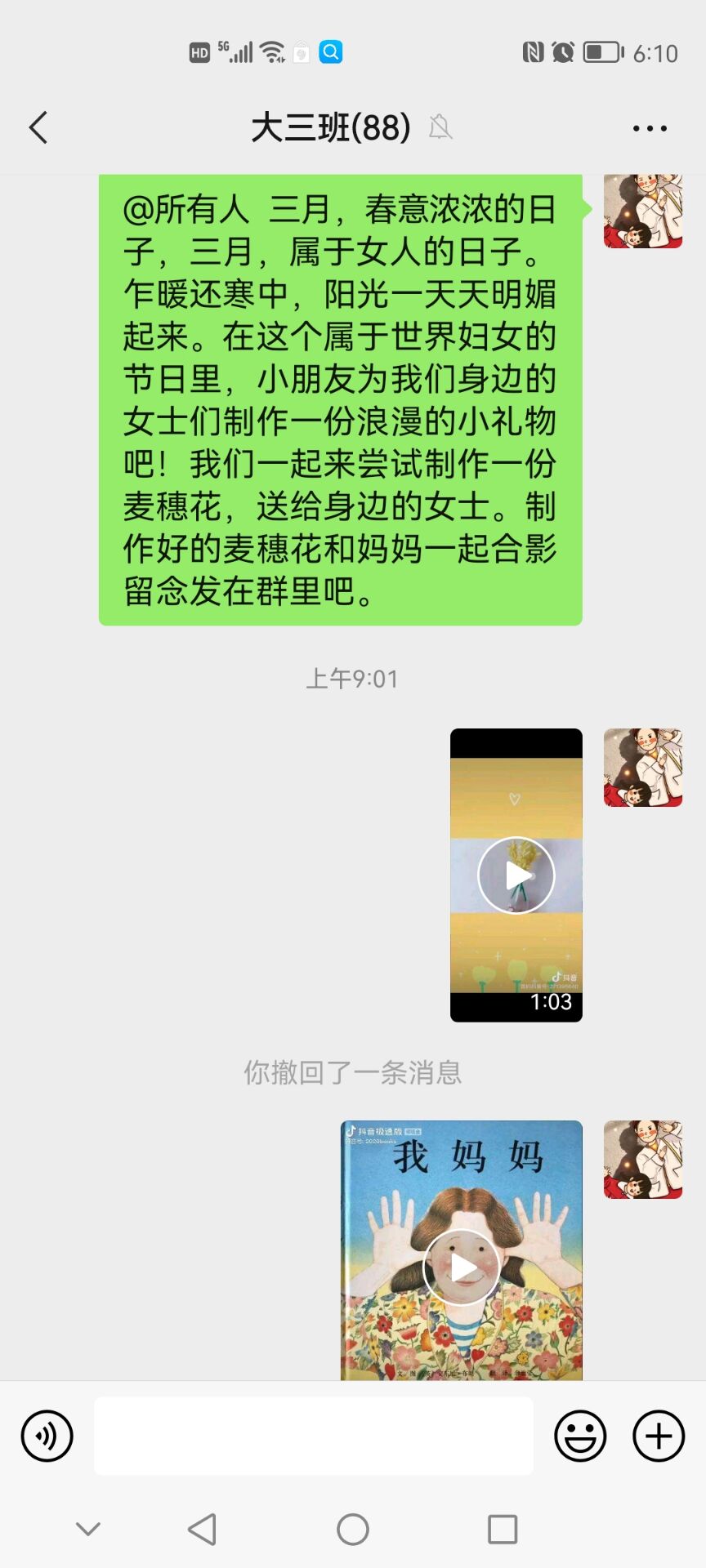Open sender avatar beside the 我妈妈 video
Screen dimensions: 706x1568
[x=642, y=1160]
